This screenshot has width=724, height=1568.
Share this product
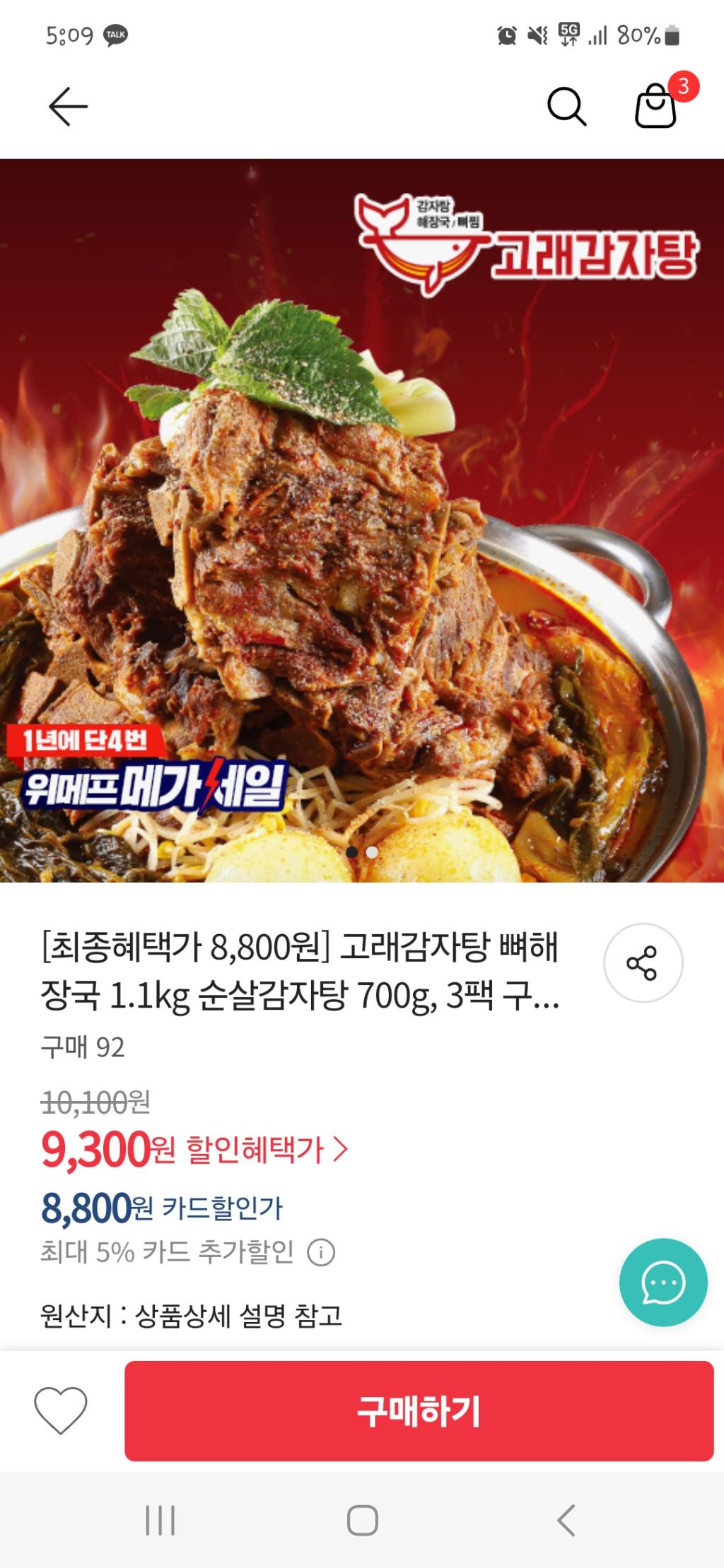643,962
